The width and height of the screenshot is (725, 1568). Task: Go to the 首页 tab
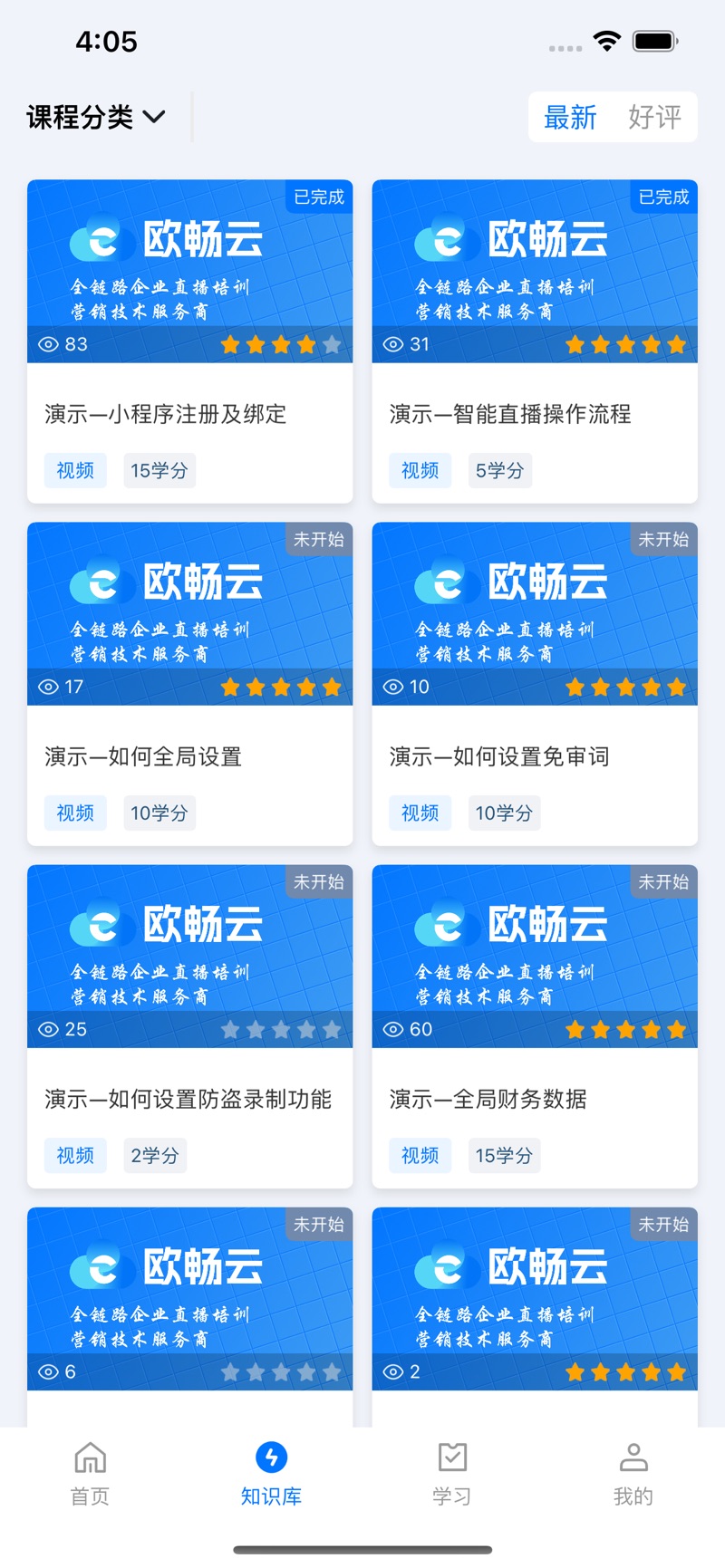90,1474
